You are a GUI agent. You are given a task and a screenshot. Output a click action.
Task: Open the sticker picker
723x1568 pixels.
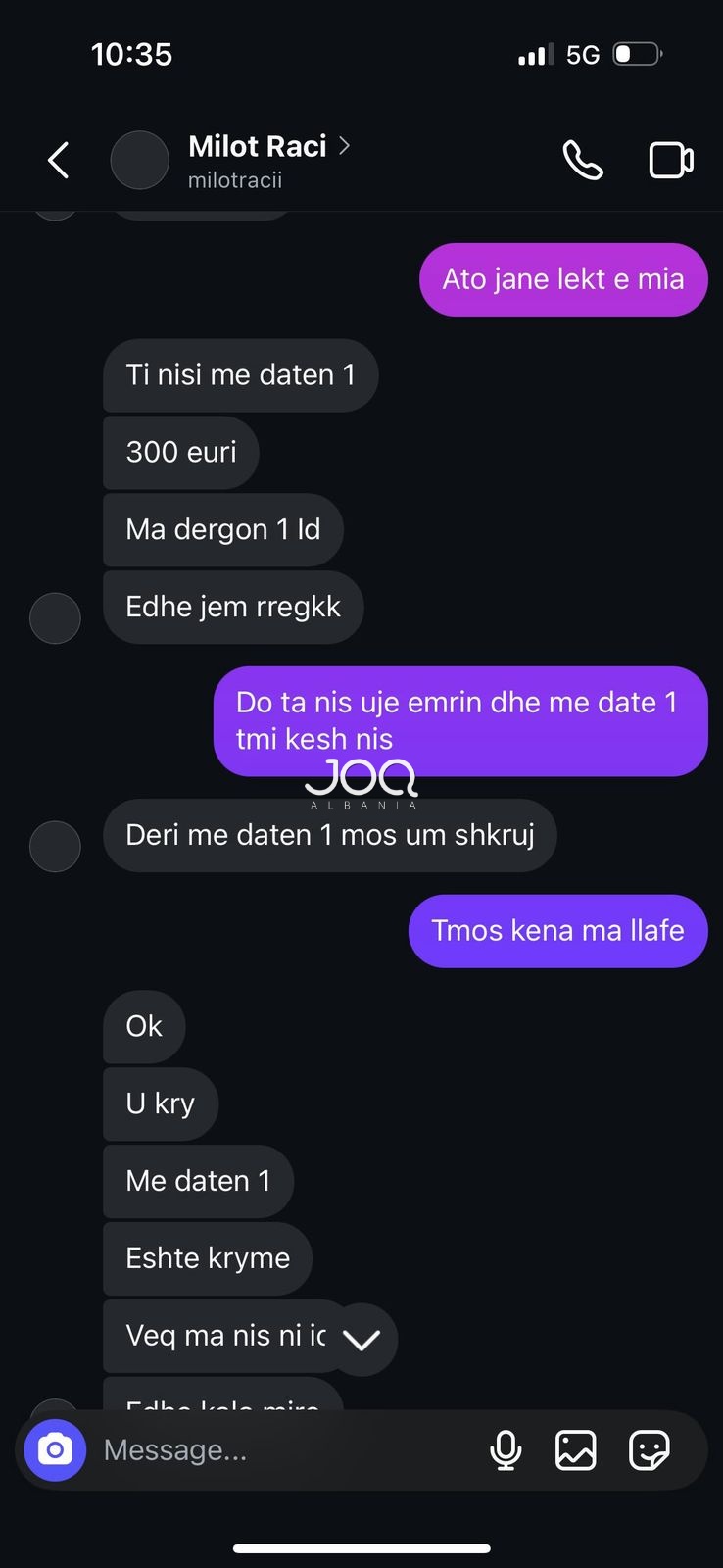(x=649, y=1449)
